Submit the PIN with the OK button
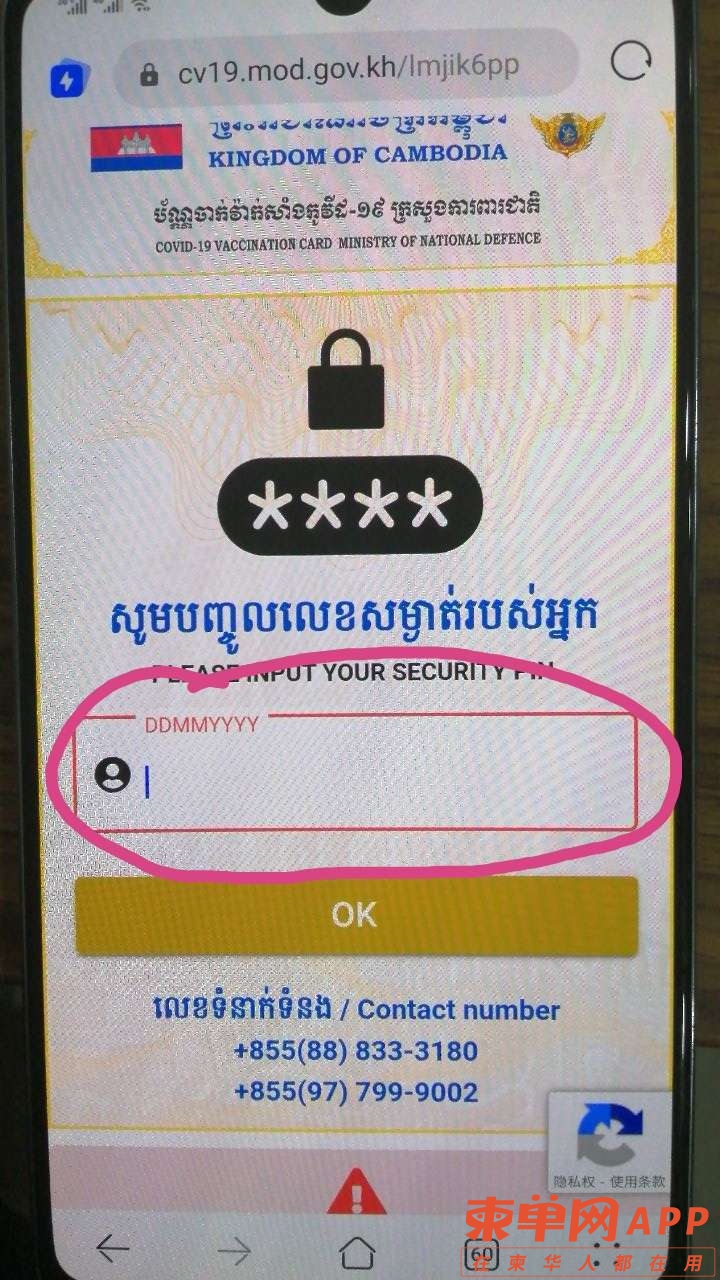 click(x=356, y=915)
